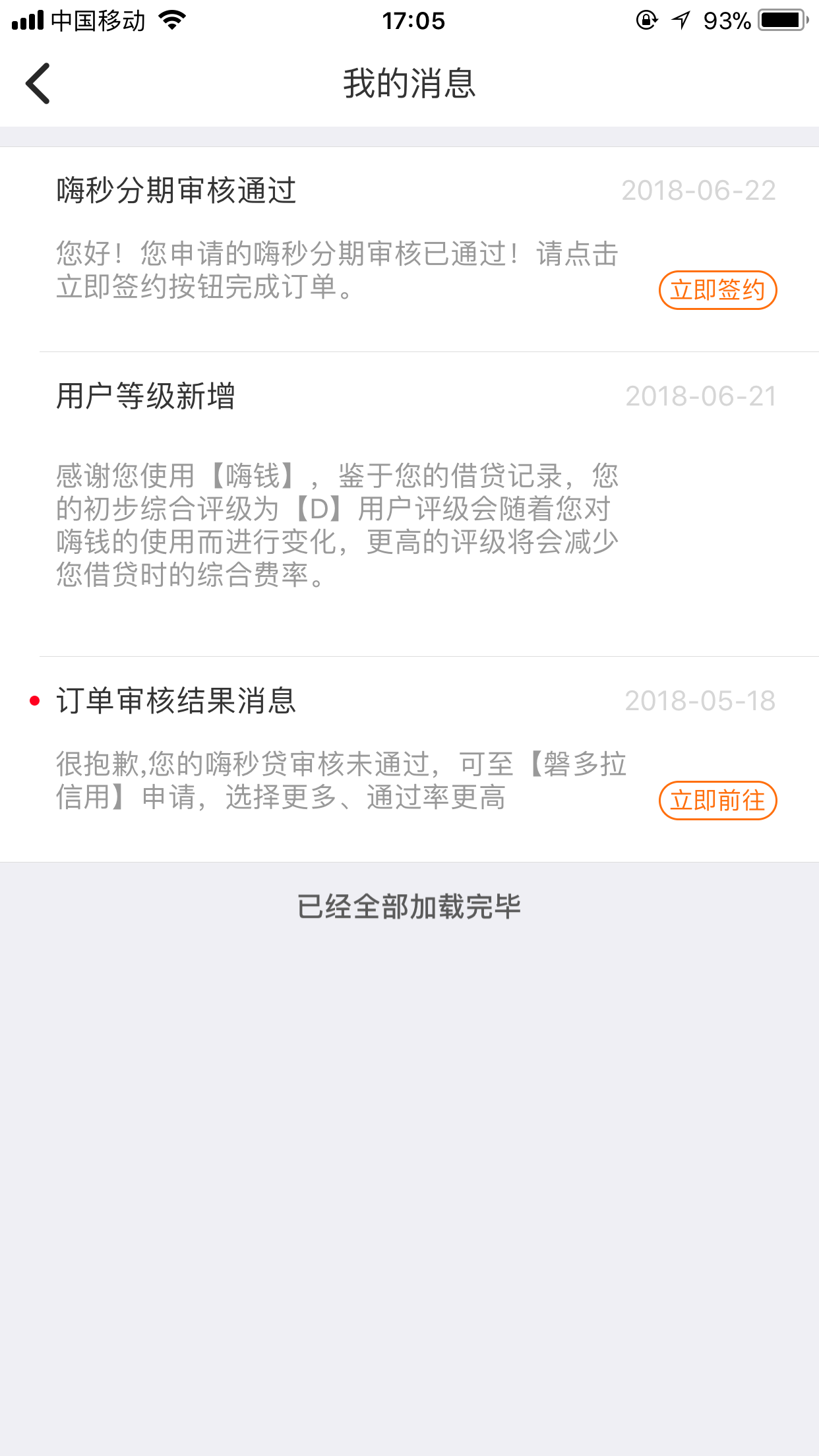Open the unread 订单审核结果消息 message
819x1456 pixels.
tap(409, 760)
